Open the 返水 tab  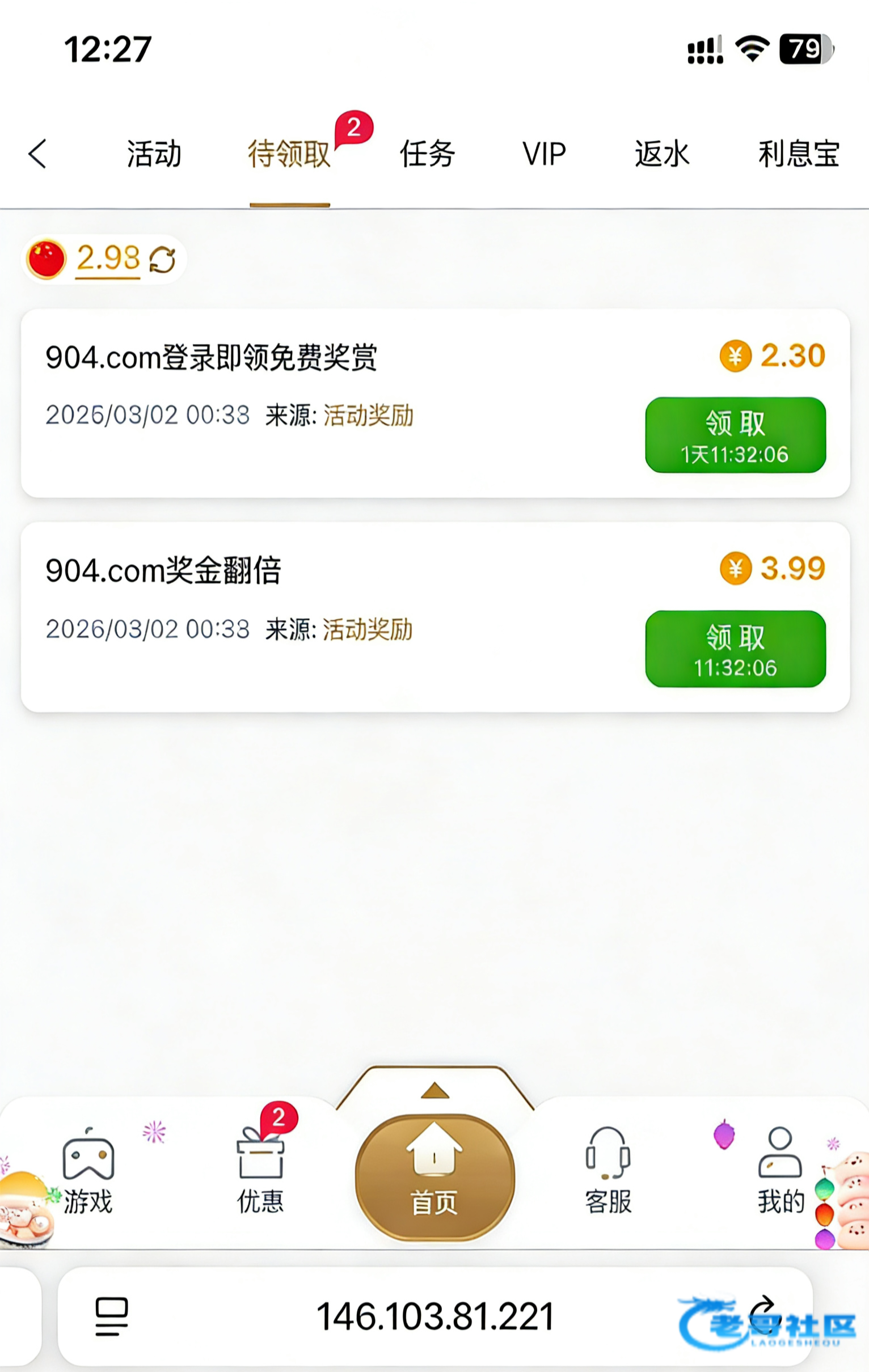coord(662,154)
